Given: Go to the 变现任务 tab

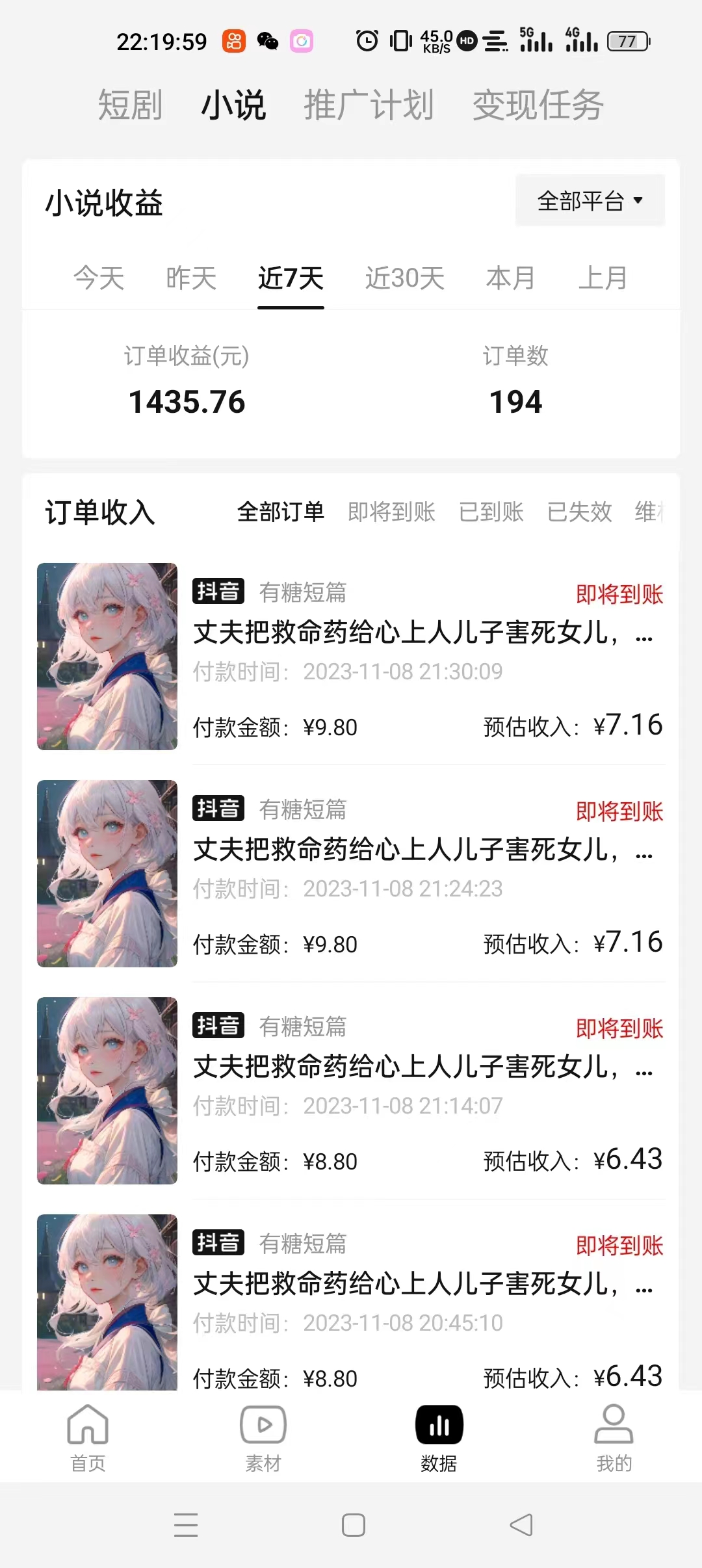Looking at the screenshot, I should [538, 105].
